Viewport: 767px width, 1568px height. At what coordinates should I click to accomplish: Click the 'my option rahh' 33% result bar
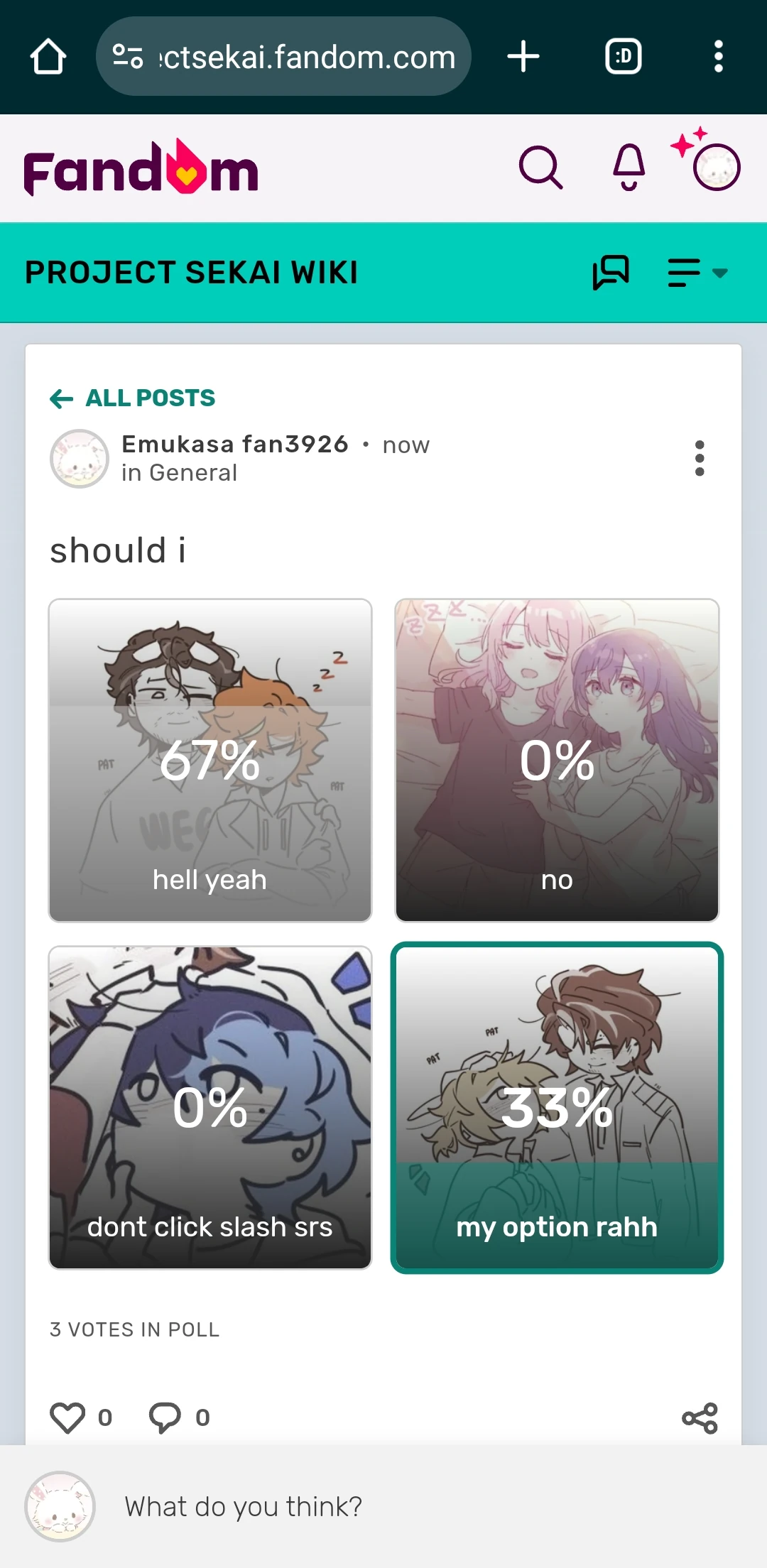point(557,1106)
